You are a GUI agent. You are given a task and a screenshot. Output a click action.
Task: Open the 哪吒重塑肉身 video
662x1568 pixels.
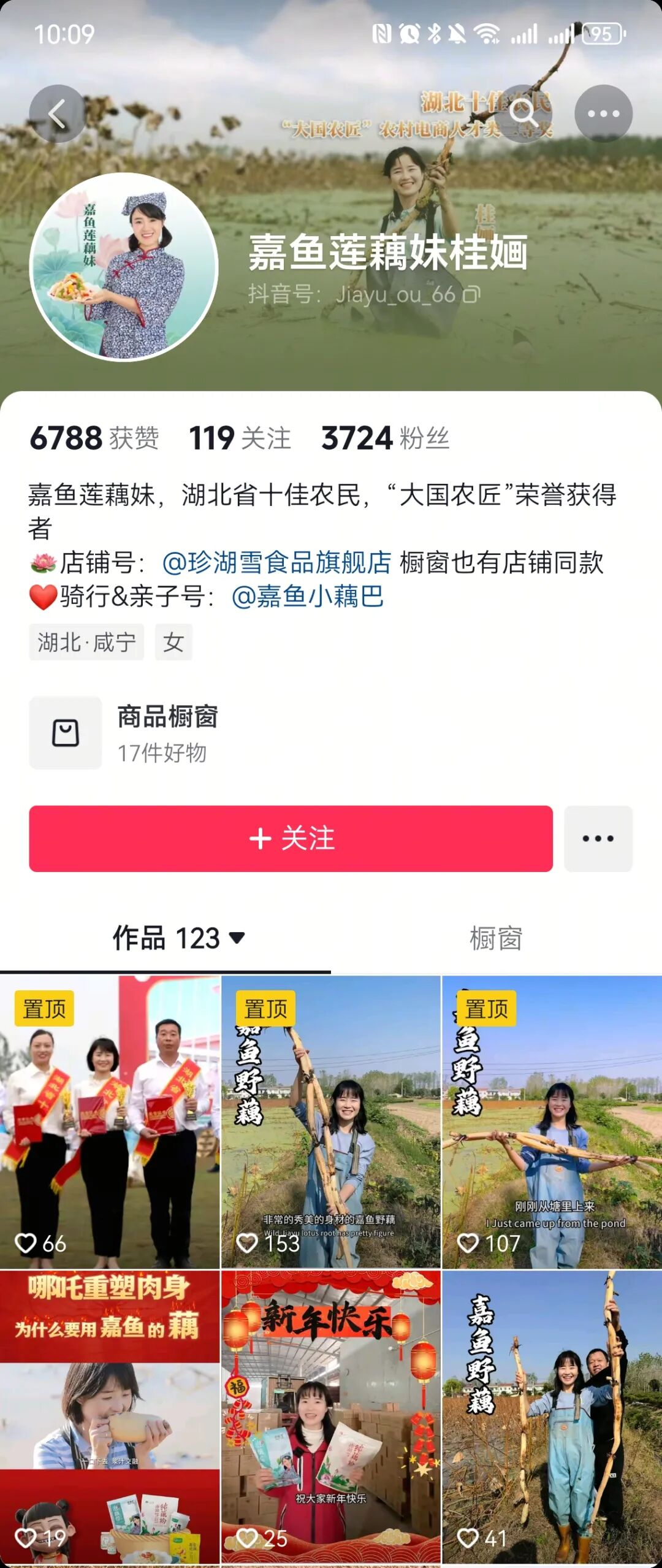pos(110,1417)
